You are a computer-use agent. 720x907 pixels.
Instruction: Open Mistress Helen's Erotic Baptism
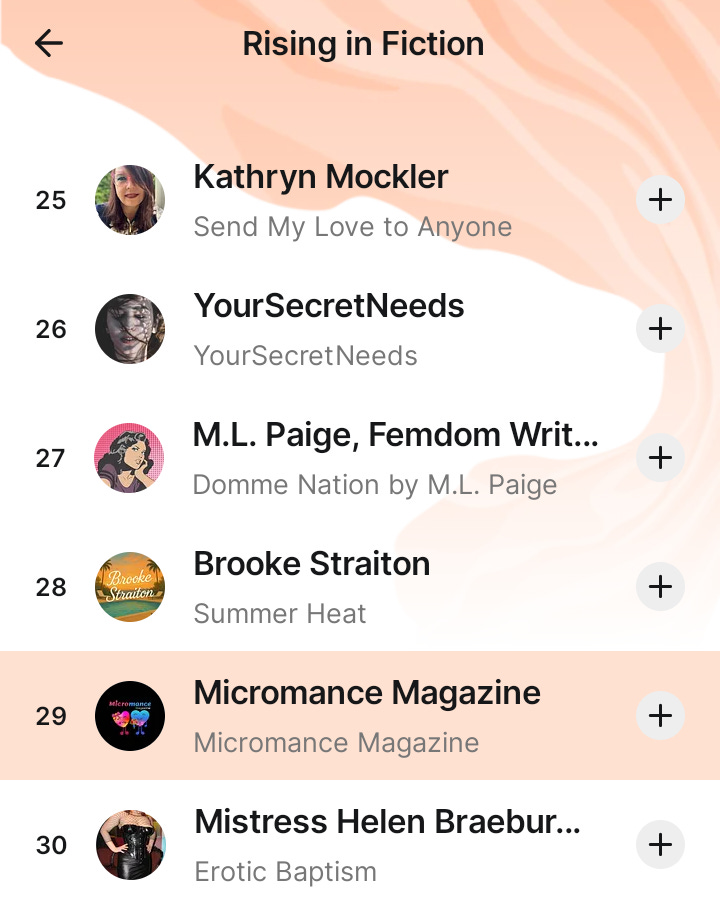pyautogui.click(x=386, y=845)
